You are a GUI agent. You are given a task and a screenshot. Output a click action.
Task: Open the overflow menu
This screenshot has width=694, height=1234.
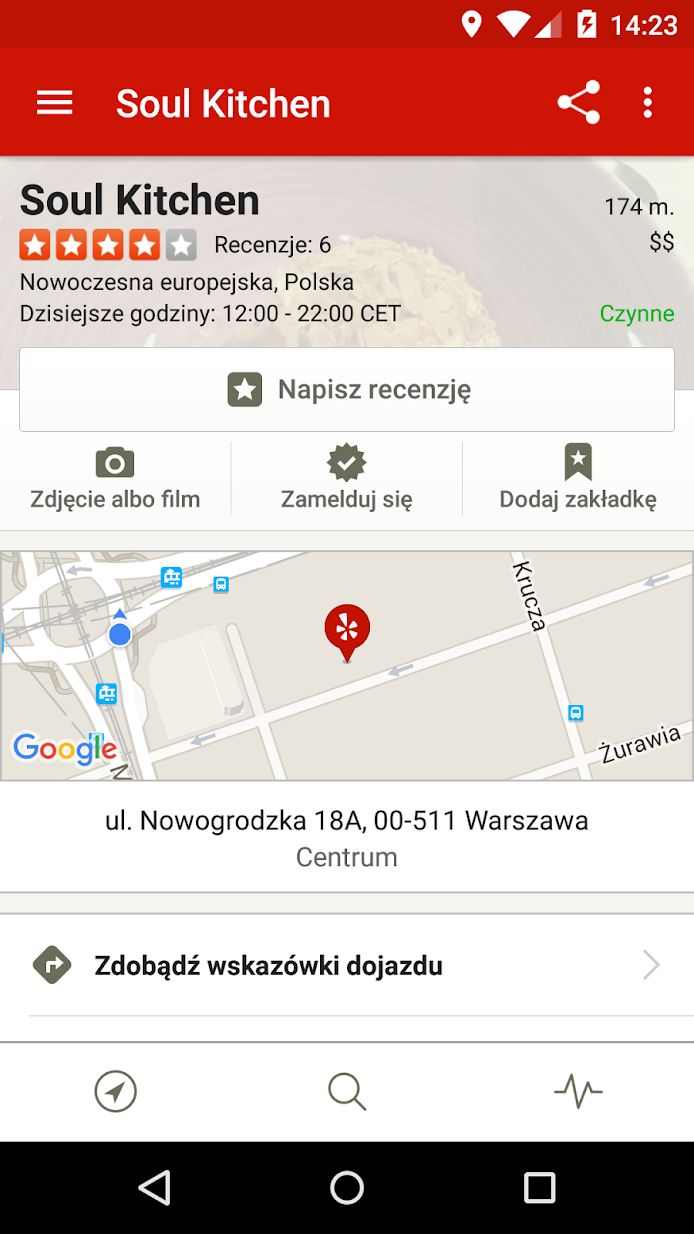coord(648,103)
